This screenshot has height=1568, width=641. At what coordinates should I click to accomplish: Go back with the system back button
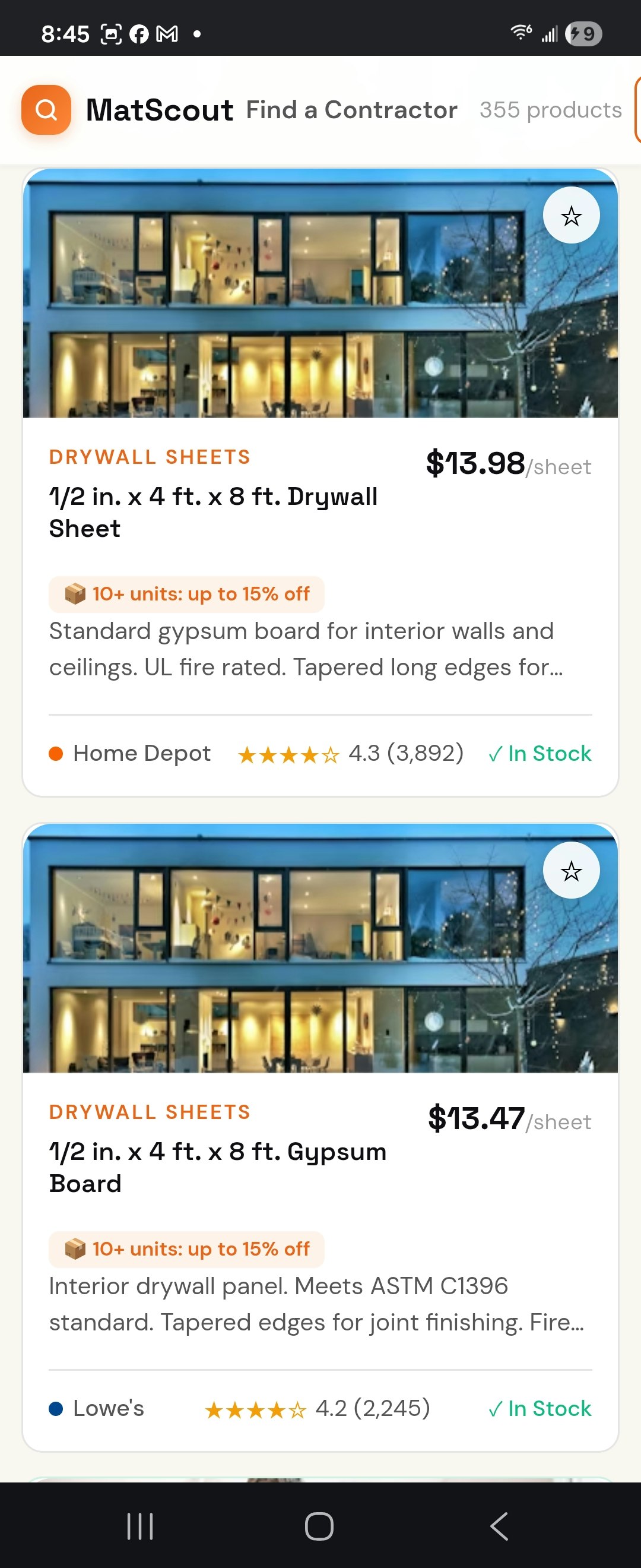499,1525
